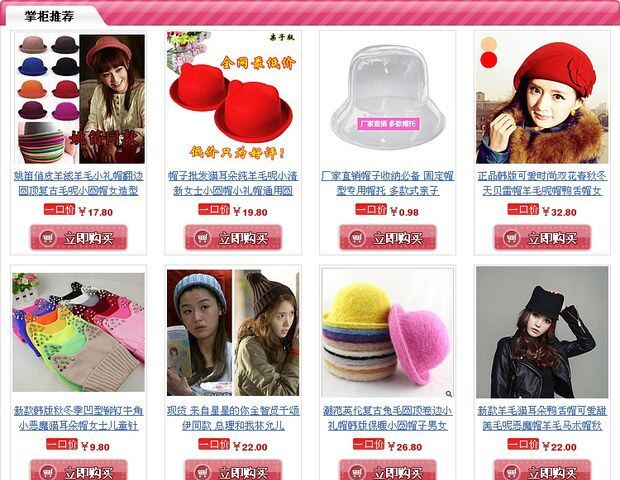Buy the red beret priced ¥32.80
Viewport: 620px width, 480px height.
tap(542, 238)
